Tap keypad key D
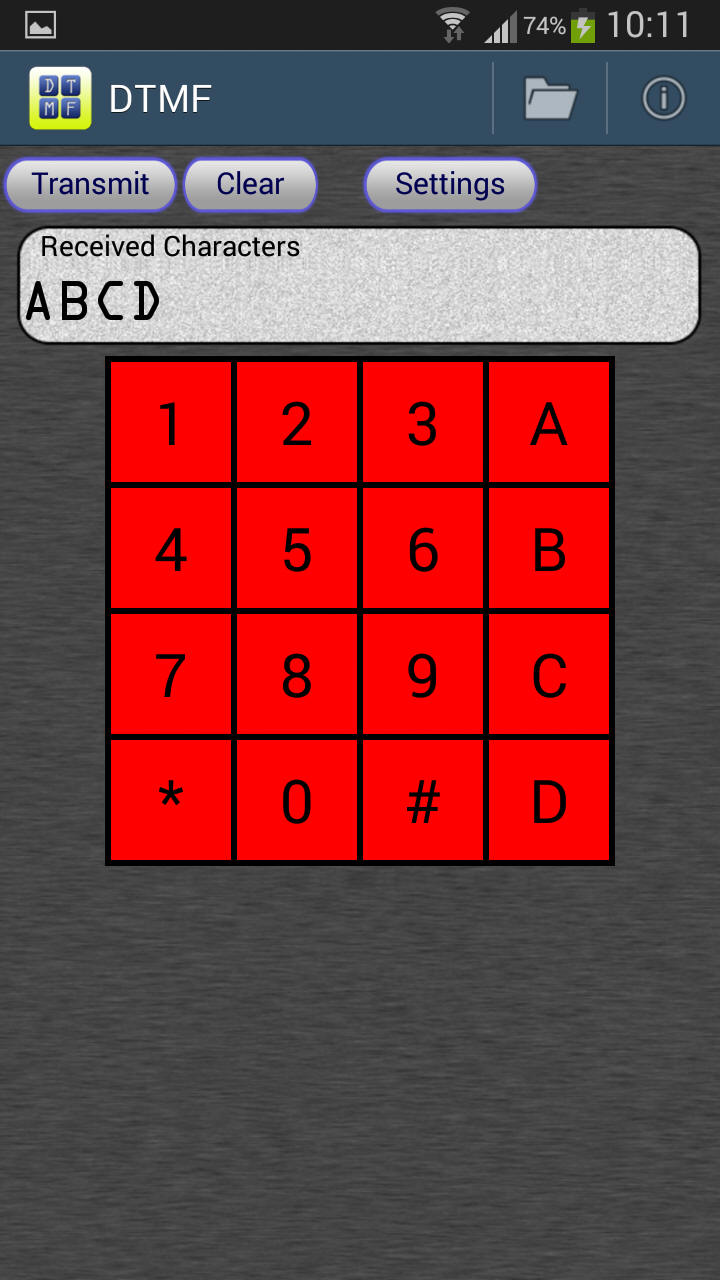 coord(549,800)
